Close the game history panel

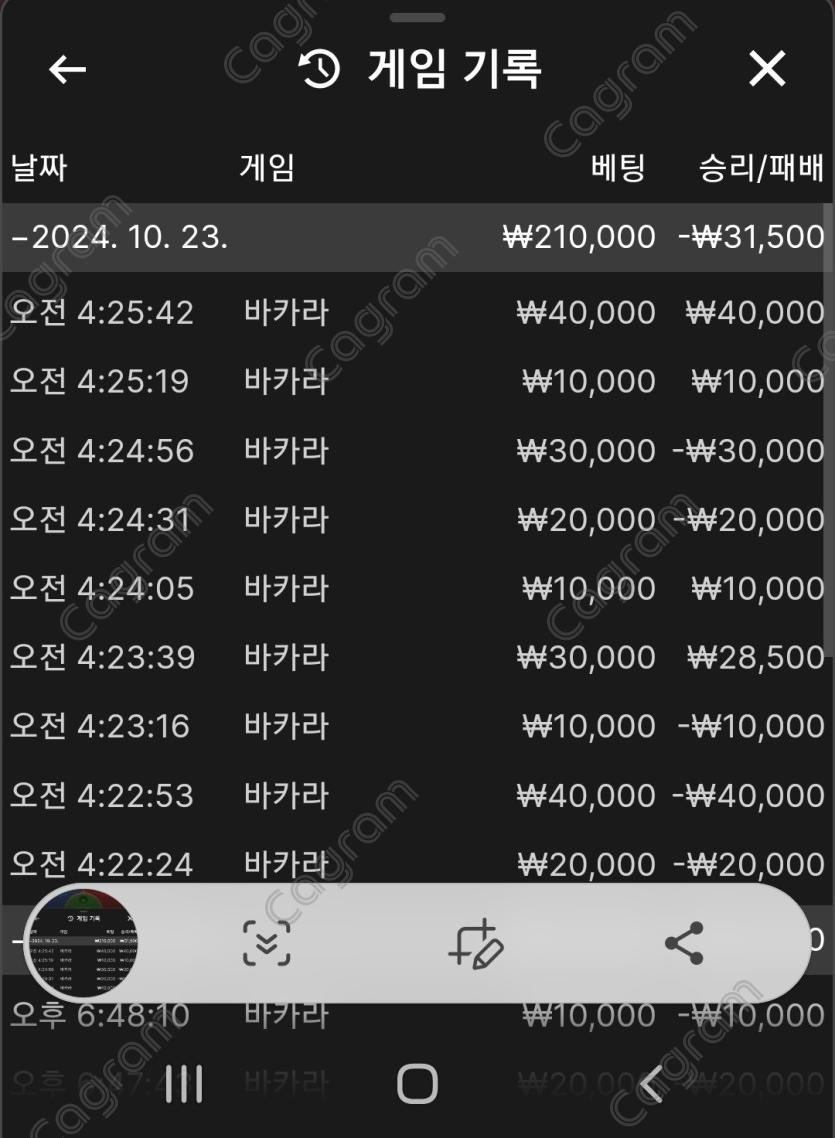pyautogui.click(x=767, y=69)
